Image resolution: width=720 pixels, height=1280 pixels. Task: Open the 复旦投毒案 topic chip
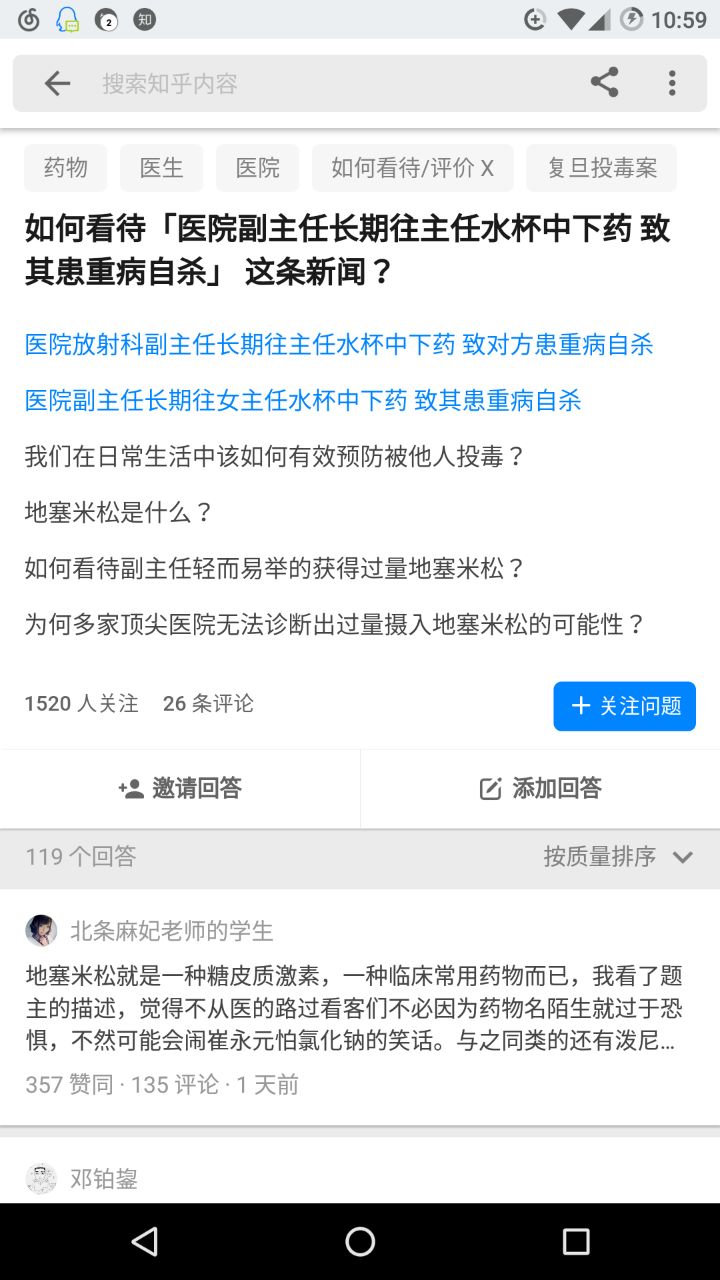click(602, 168)
